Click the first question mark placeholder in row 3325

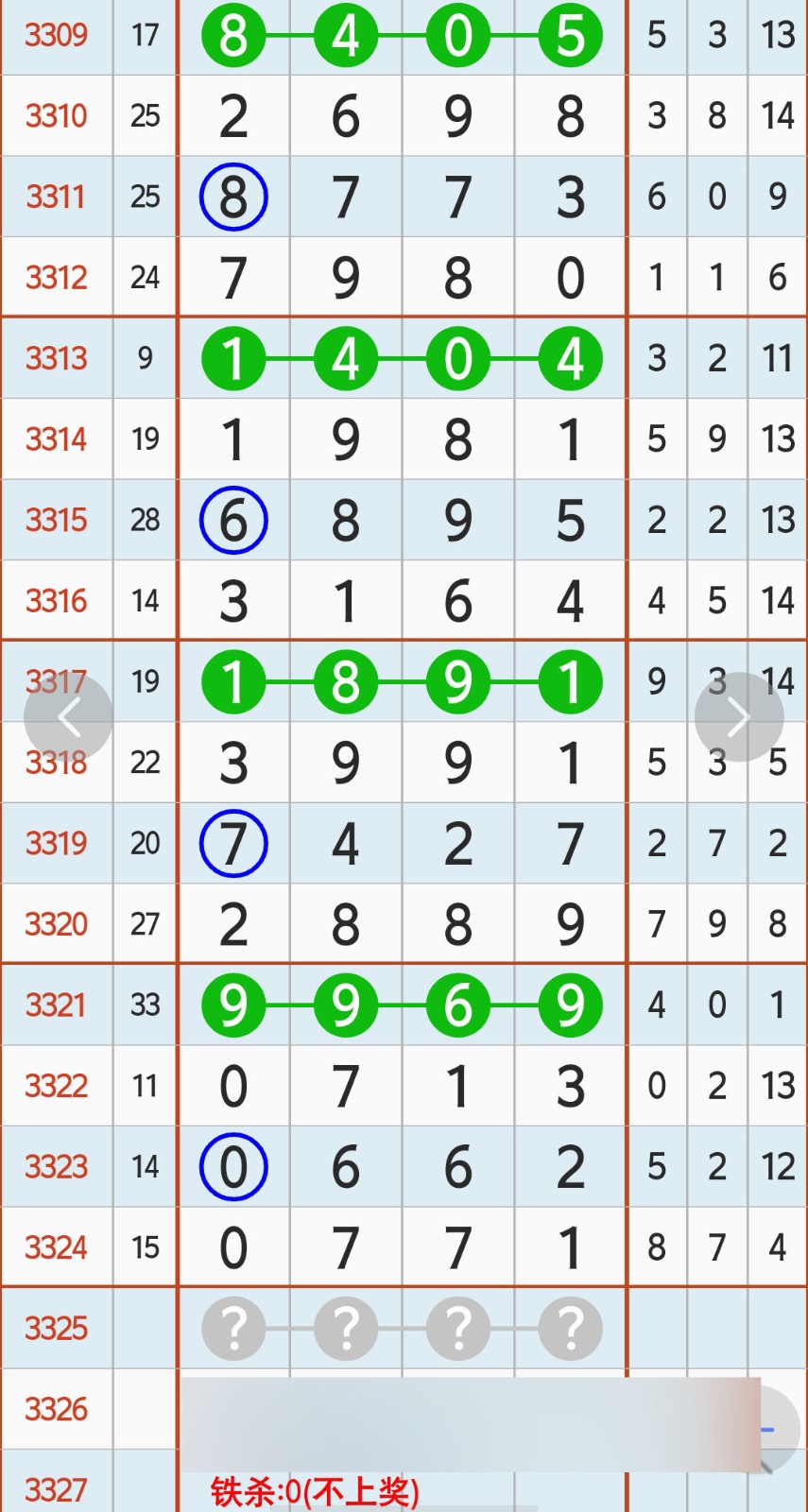233,1328
